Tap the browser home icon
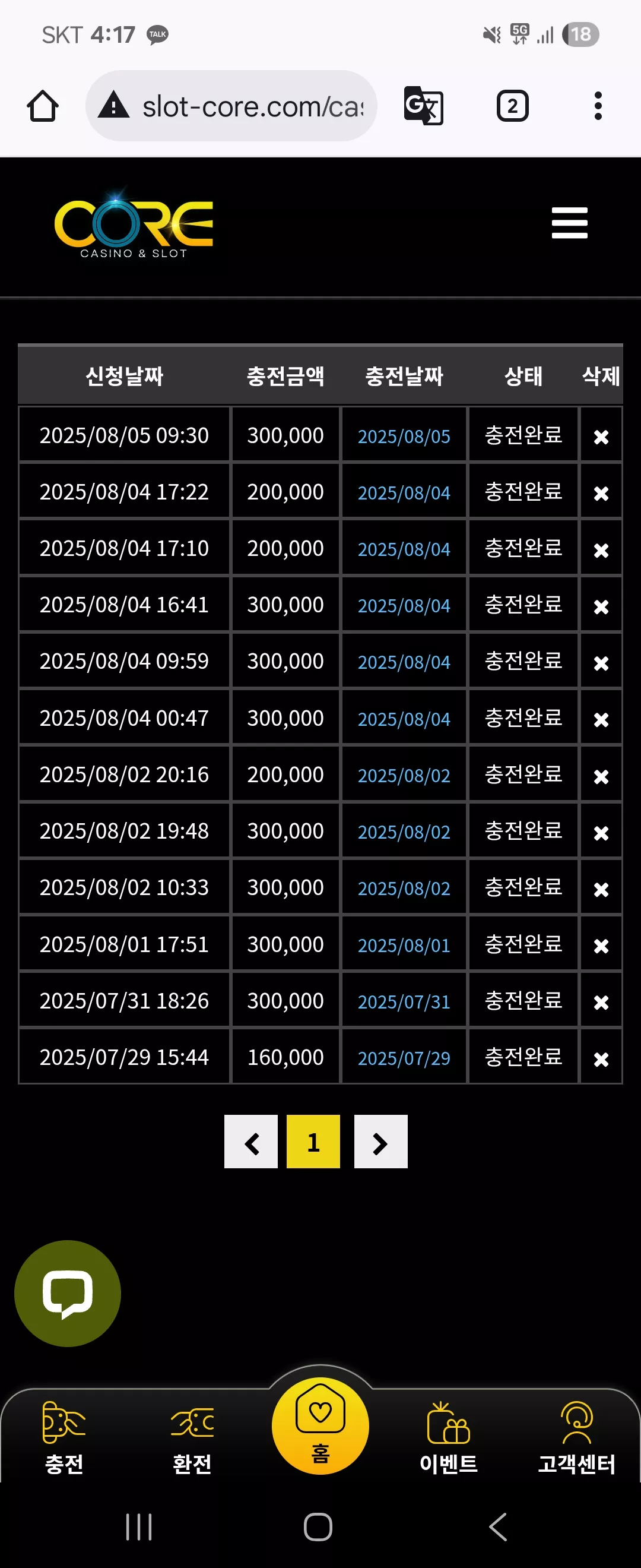The height and width of the screenshot is (1568, 641). (x=43, y=106)
